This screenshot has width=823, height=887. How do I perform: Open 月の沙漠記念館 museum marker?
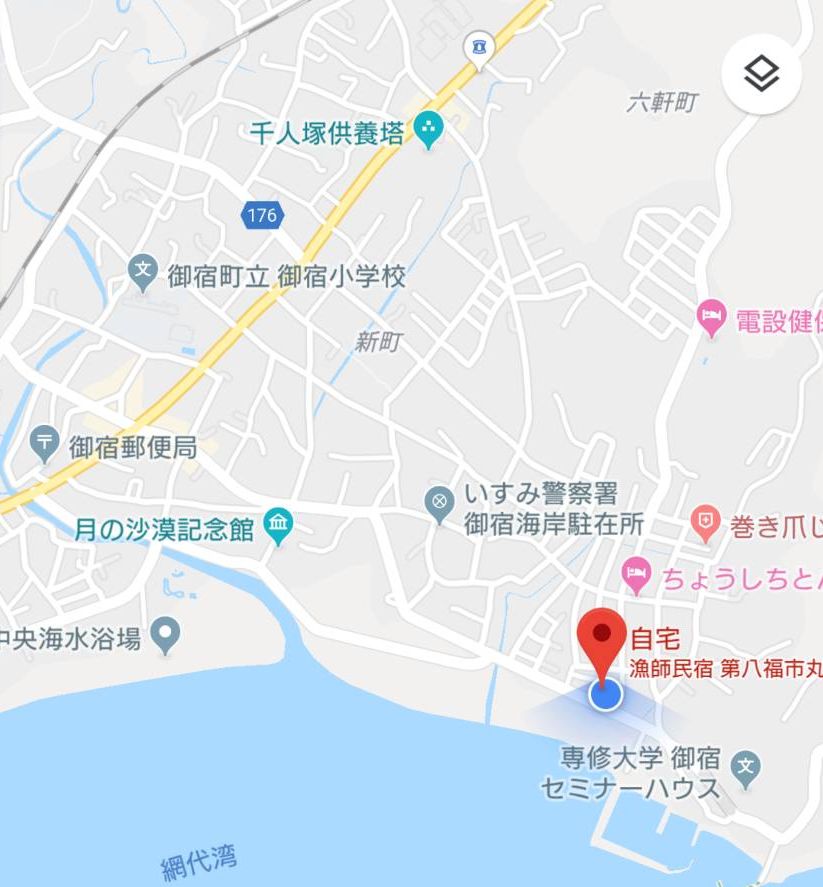[x=278, y=524]
